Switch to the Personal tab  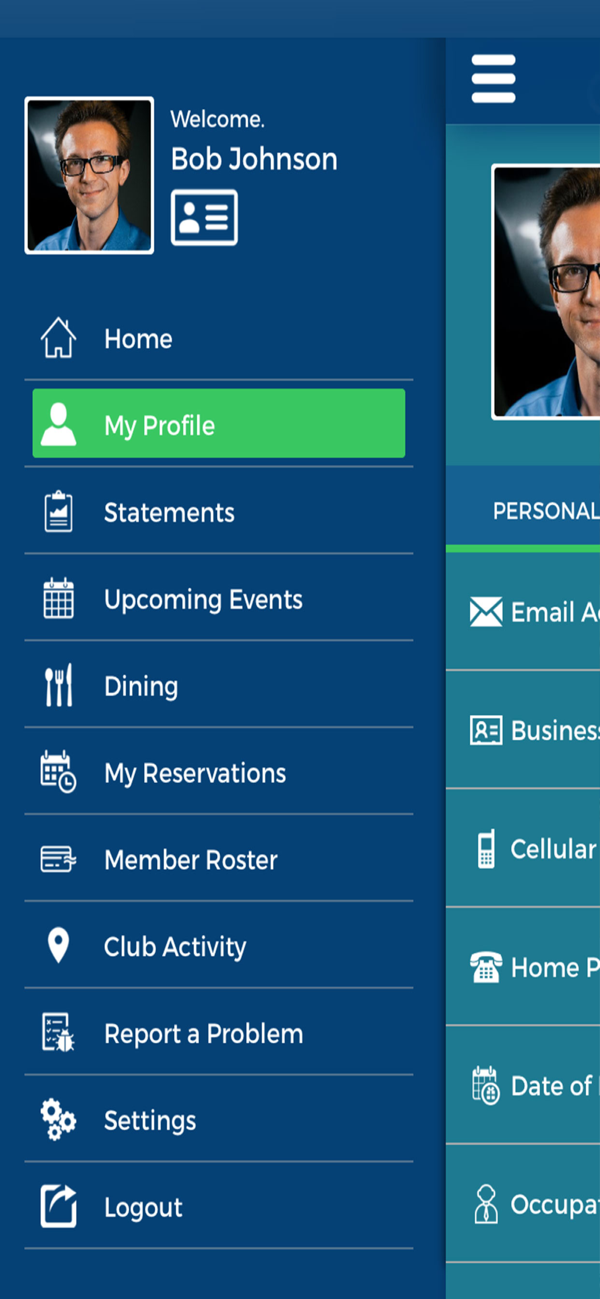coord(545,511)
